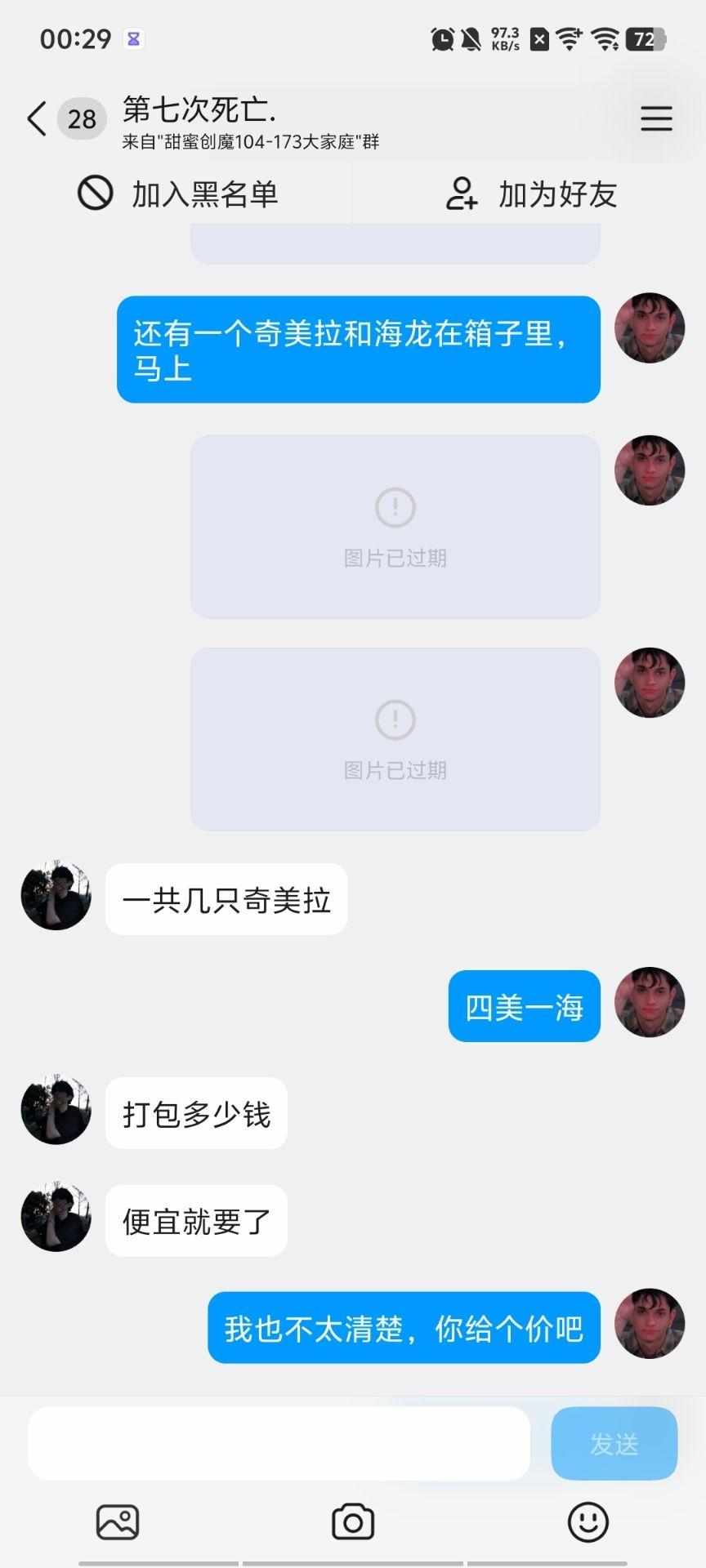The width and height of the screenshot is (706, 1568).
Task: Focus the message input field
Action: click(279, 1443)
